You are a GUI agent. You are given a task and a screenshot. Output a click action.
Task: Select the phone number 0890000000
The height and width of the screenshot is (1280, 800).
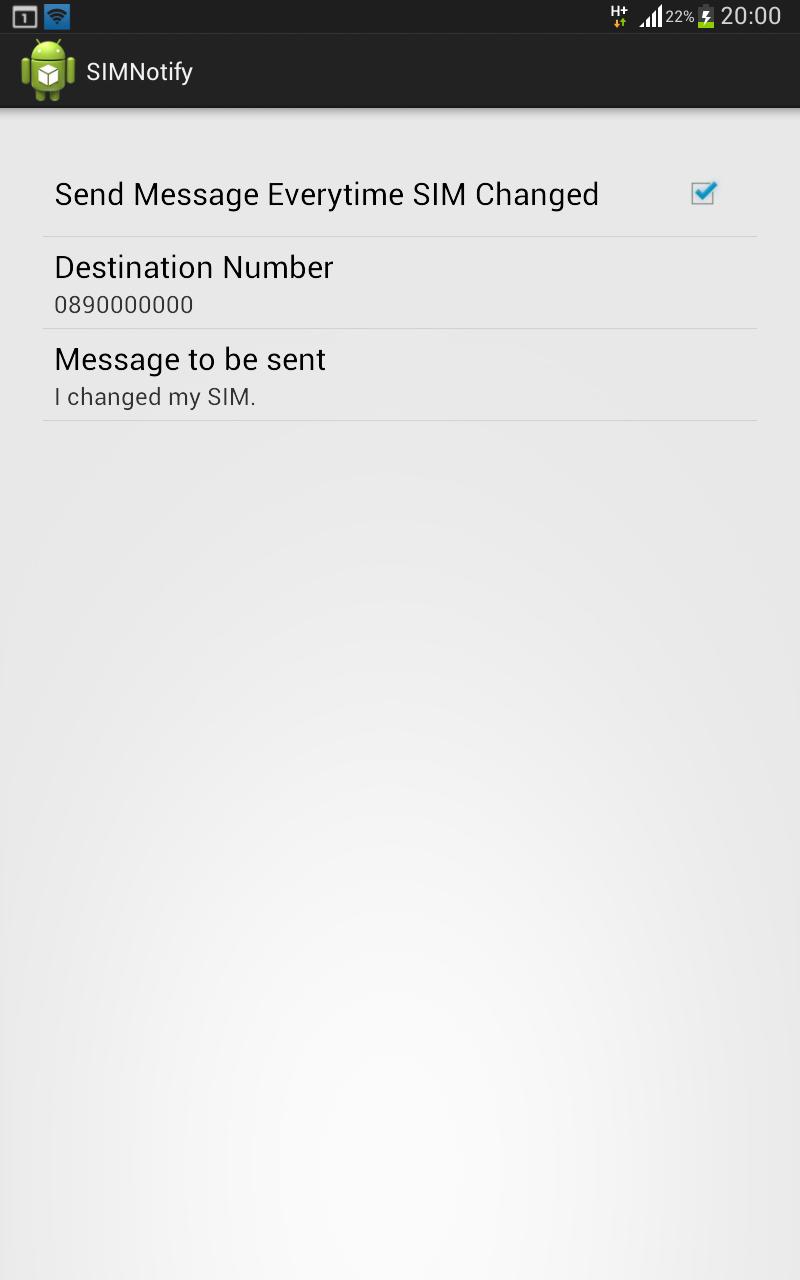point(124,304)
